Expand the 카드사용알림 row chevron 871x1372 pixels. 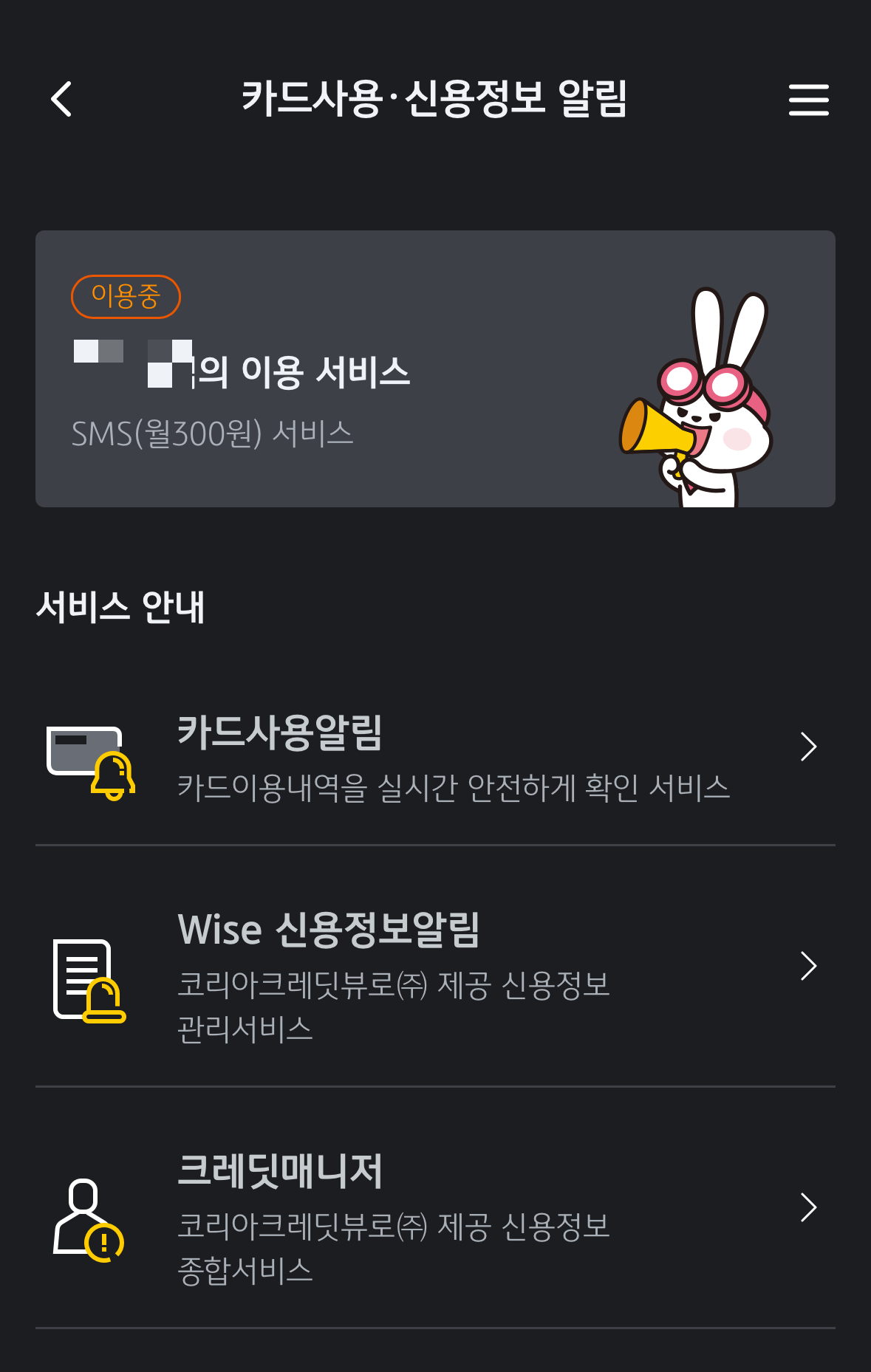(807, 746)
